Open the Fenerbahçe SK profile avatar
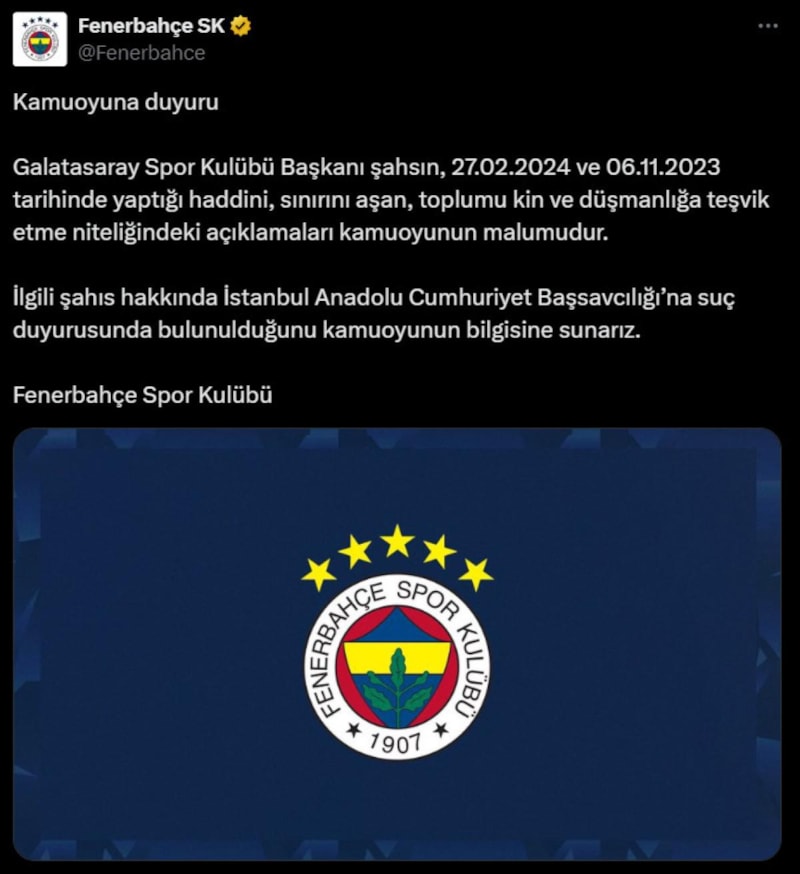 (x=40, y=39)
